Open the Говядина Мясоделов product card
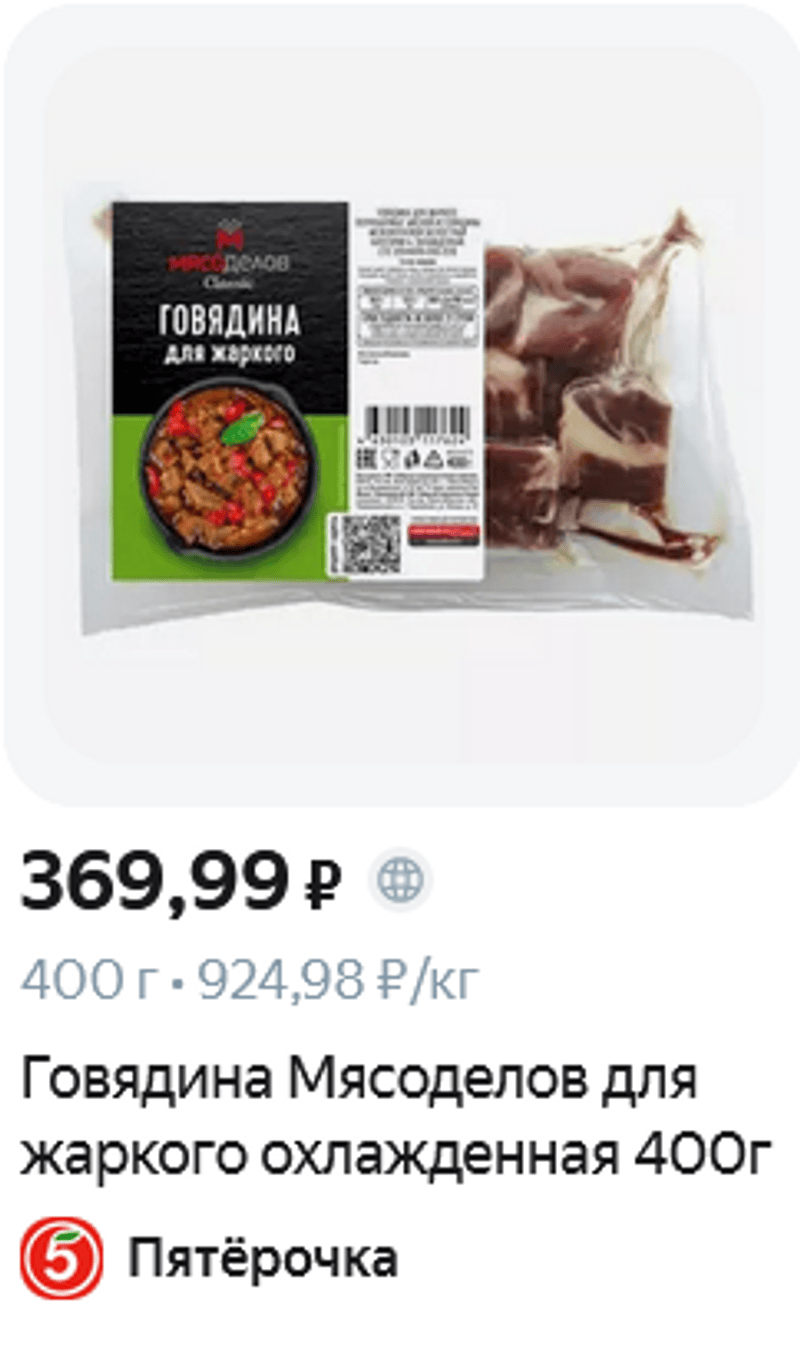Viewport: 800px width, 1369px height. click(x=400, y=410)
